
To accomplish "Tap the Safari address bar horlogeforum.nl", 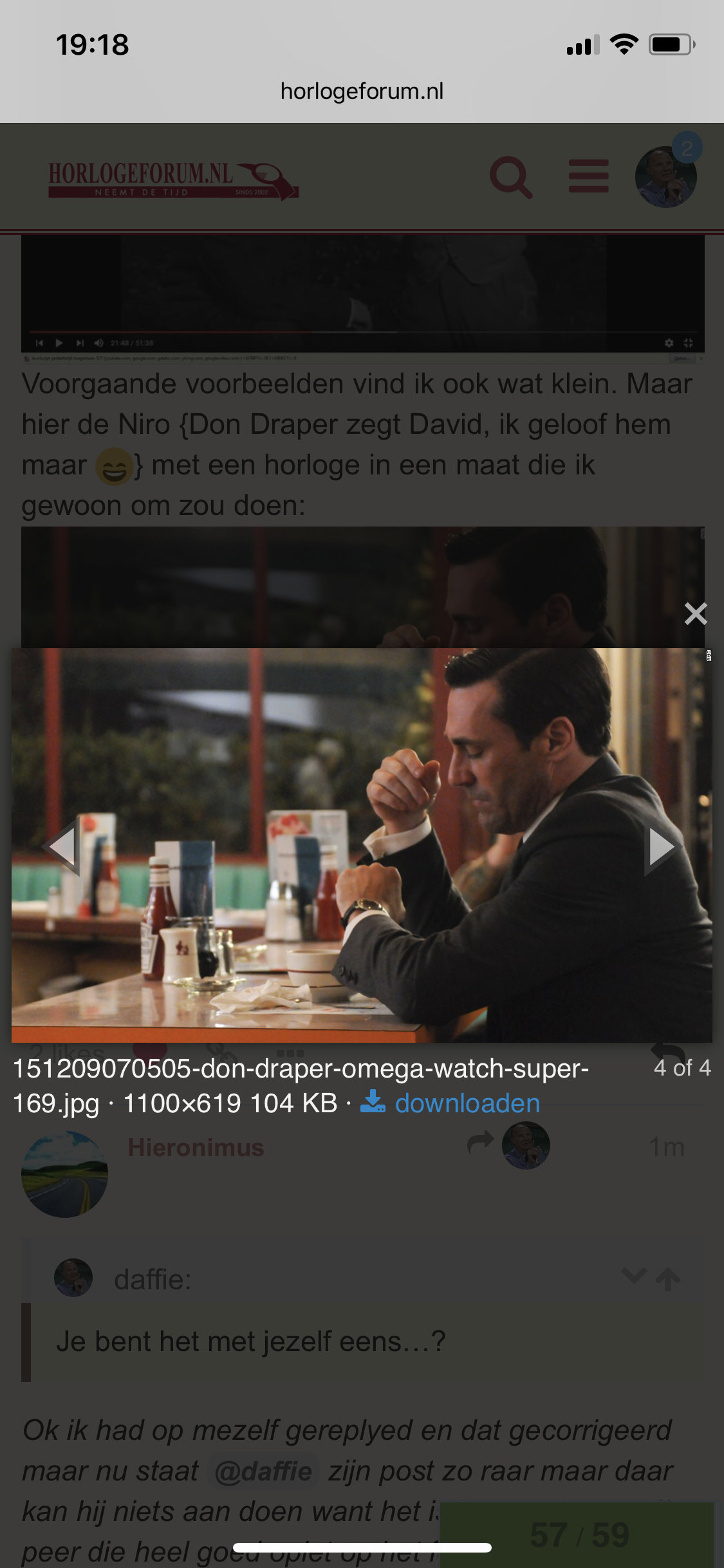I will click(x=362, y=91).
